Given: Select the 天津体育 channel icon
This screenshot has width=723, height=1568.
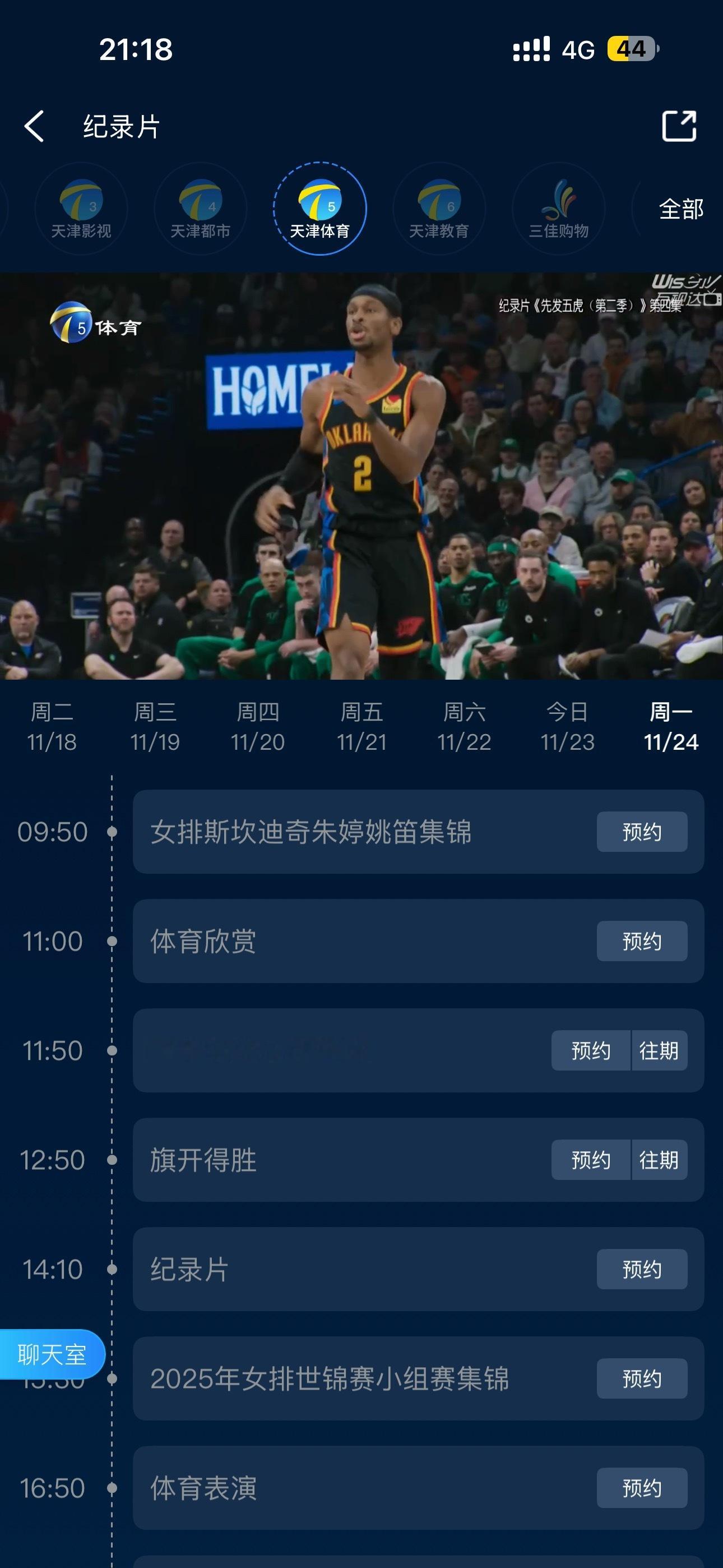Looking at the screenshot, I should click(321, 209).
